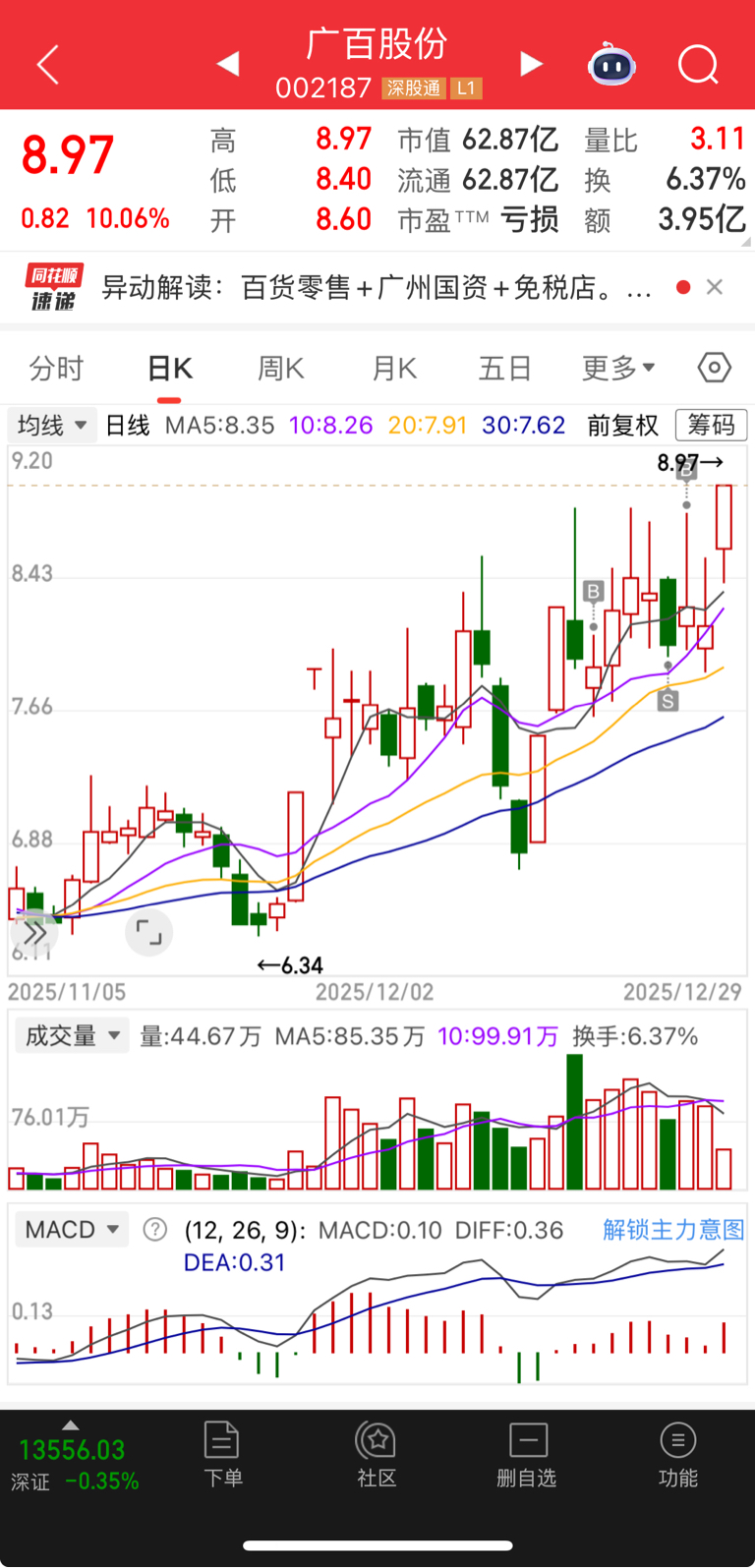Image resolution: width=755 pixels, height=1568 pixels.
Task: Open the robot AI assistant
Action: coord(611,65)
